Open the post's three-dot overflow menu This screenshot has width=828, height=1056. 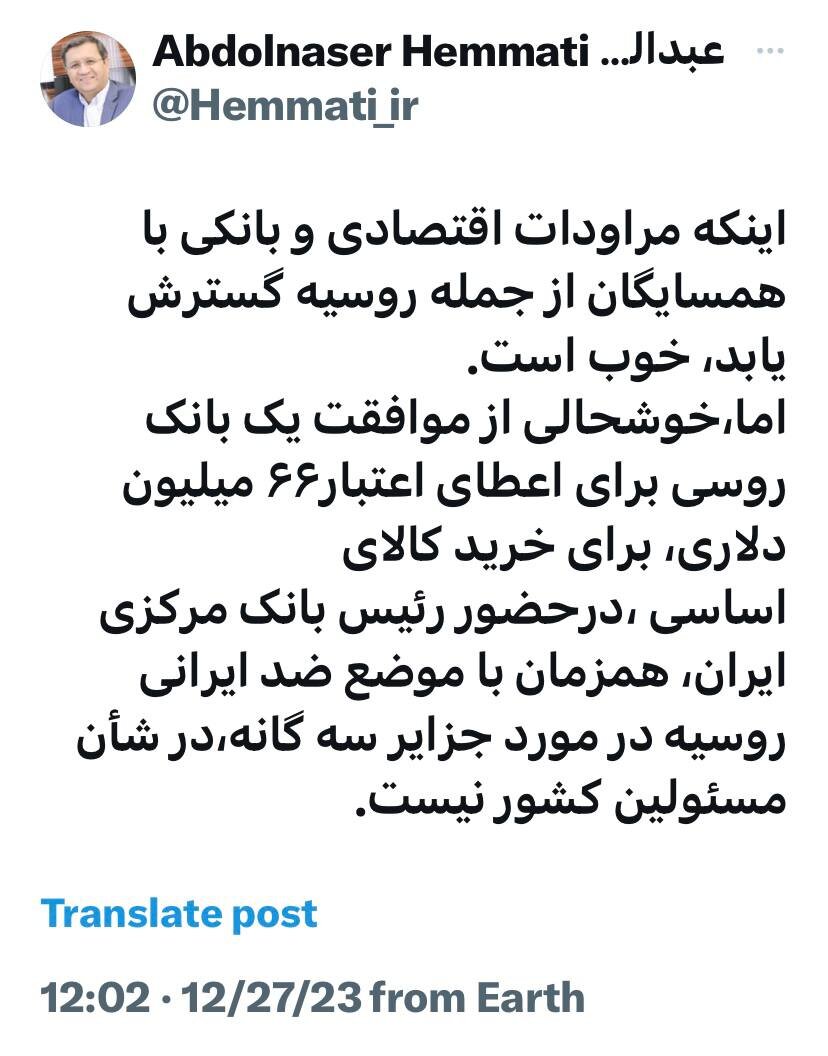775,52
